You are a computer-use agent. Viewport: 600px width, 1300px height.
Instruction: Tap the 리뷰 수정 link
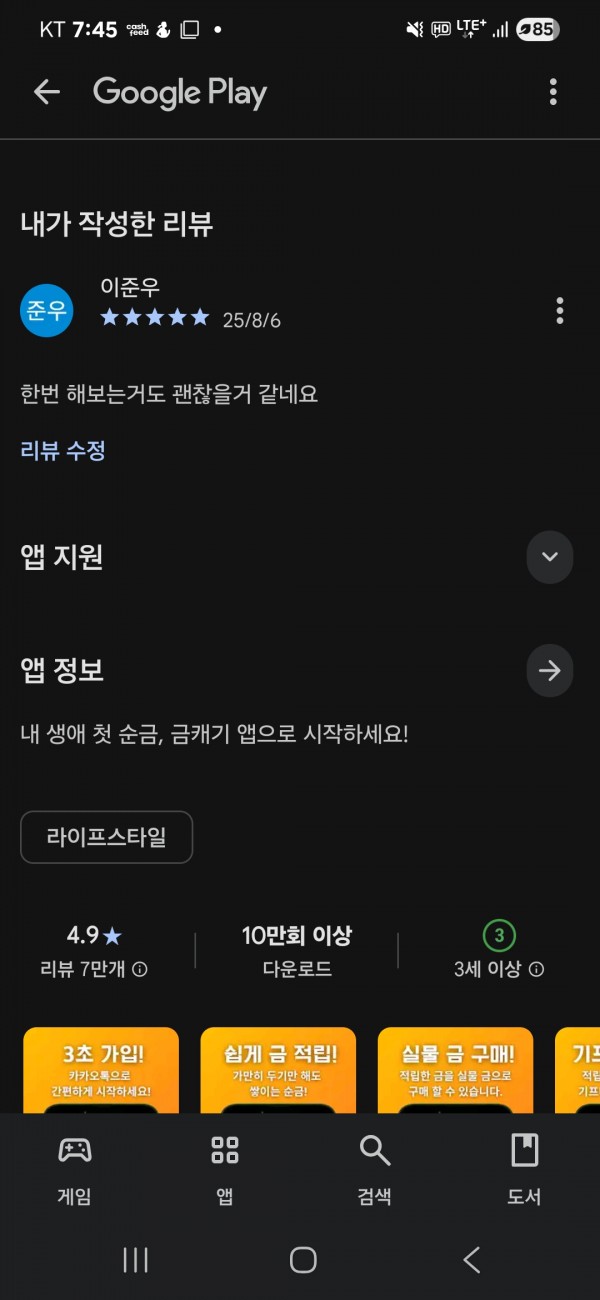click(63, 451)
